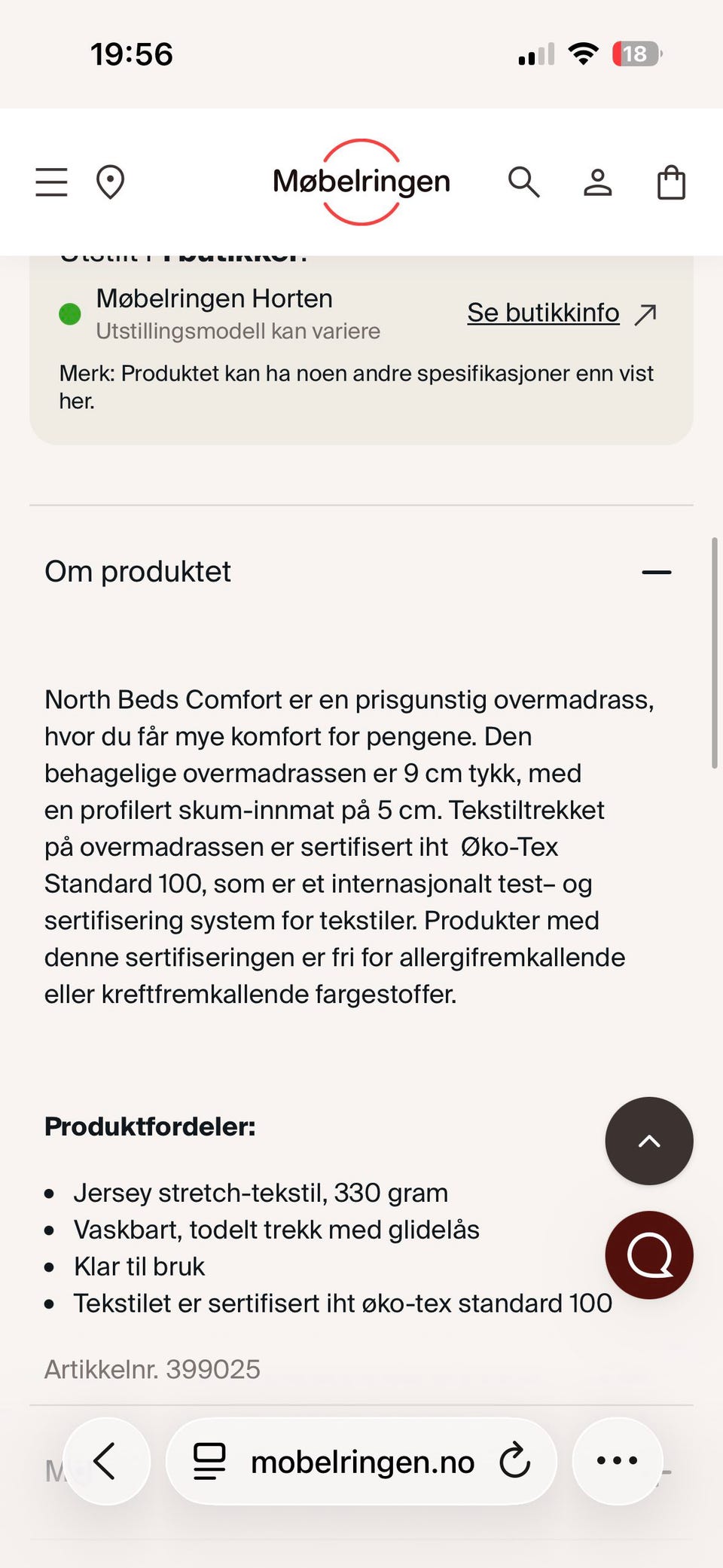
Task: Open the browser's three-dot menu
Action: click(x=618, y=1461)
